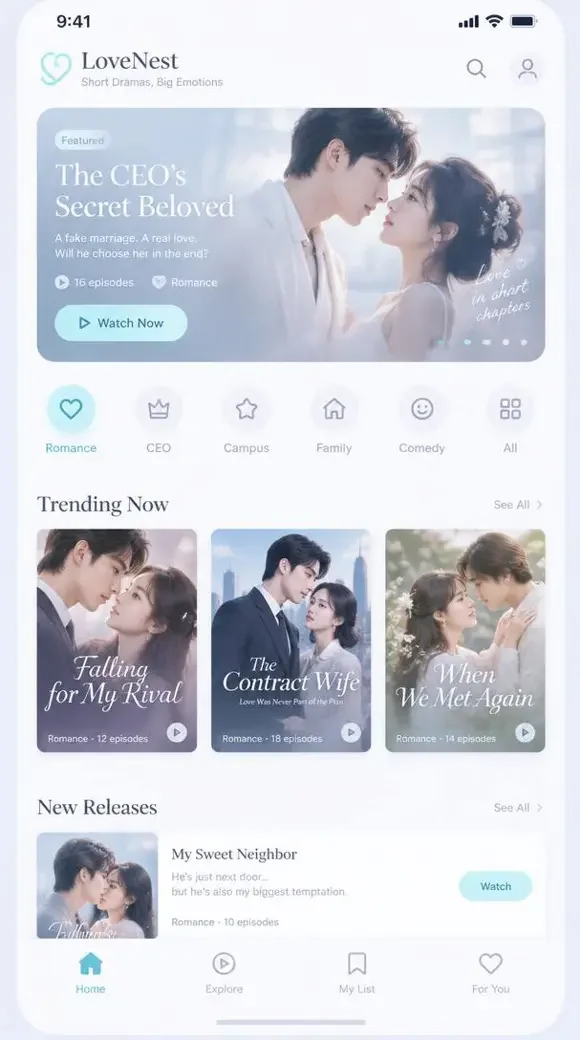Watch My Sweet Neighbor
Viewport: 580px width, 1040px height.
495,886
